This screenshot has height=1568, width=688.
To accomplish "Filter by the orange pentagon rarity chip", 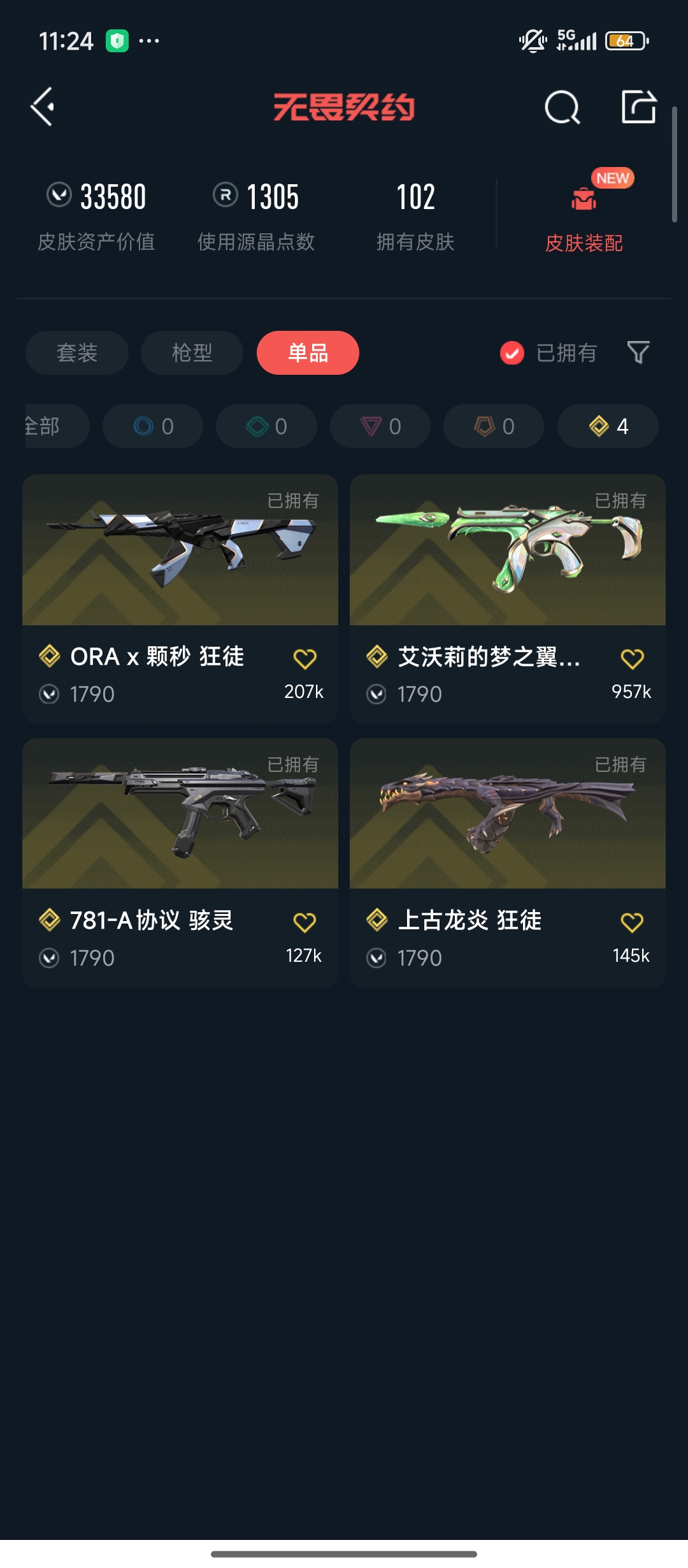I will pos(494,426).
